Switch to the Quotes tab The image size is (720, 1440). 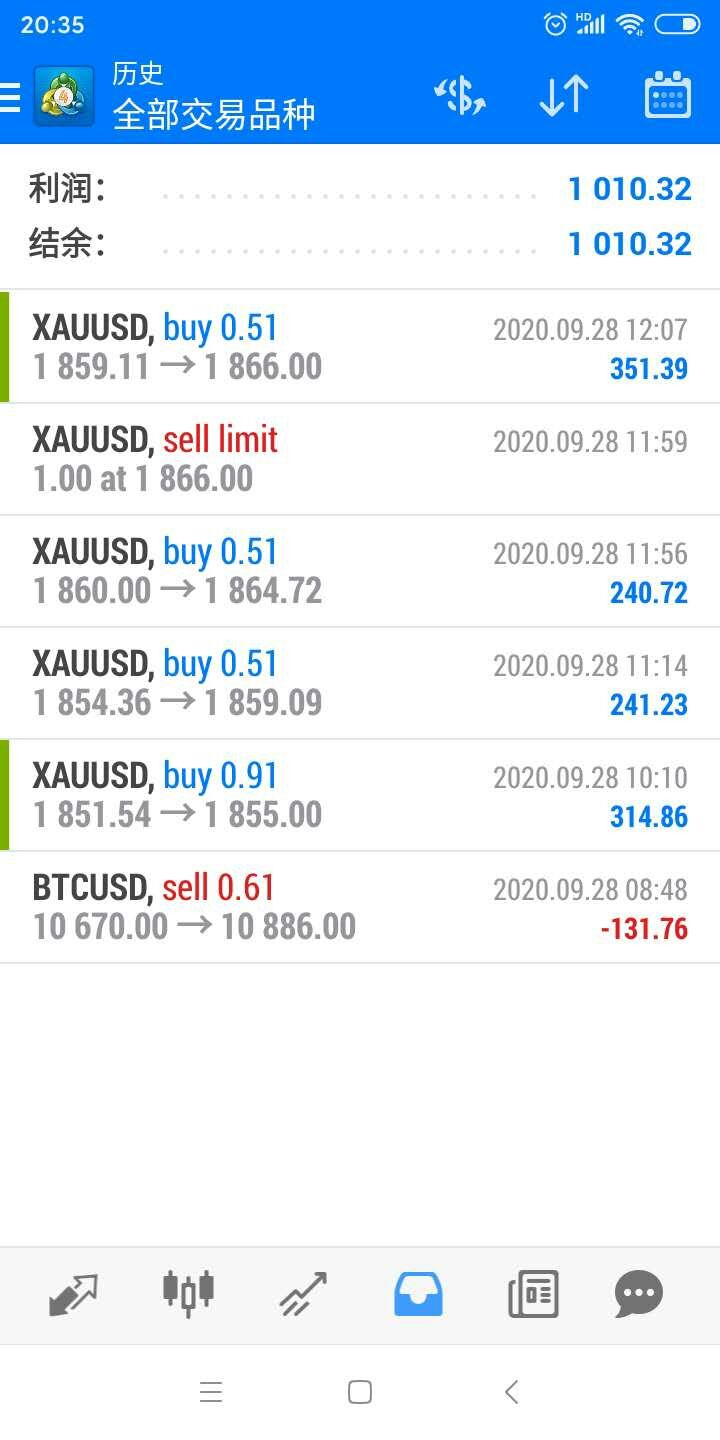tap(73, 1295)
